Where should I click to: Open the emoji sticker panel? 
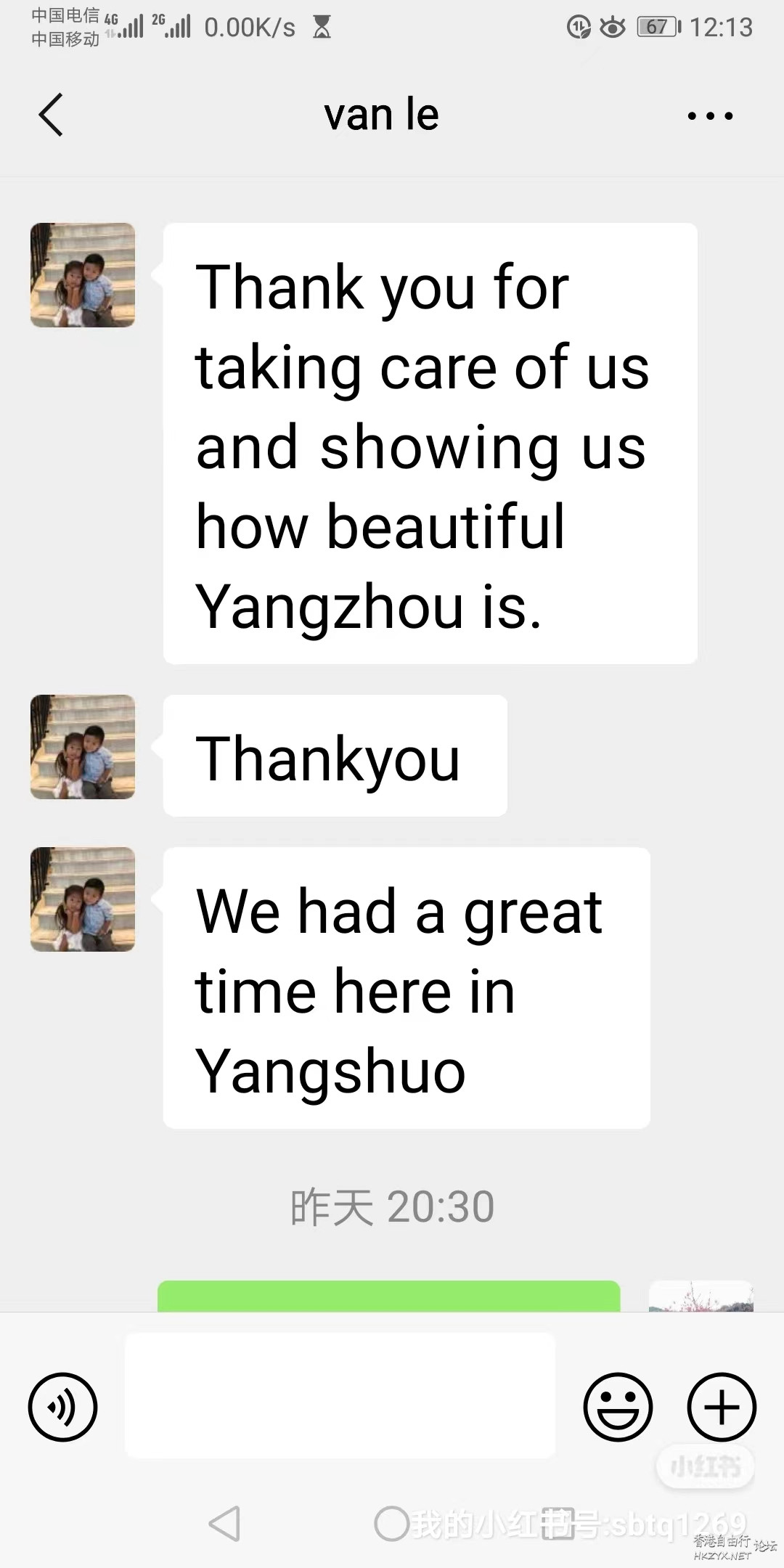coord(618,1407)
